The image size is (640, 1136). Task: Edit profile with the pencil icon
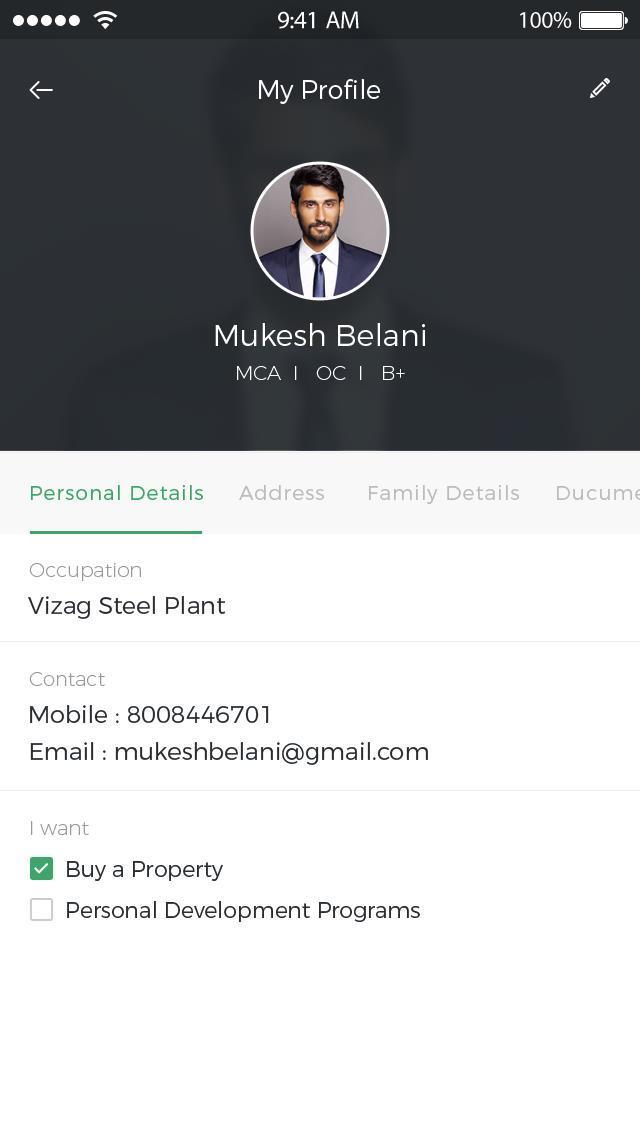[x=599, y=89]
